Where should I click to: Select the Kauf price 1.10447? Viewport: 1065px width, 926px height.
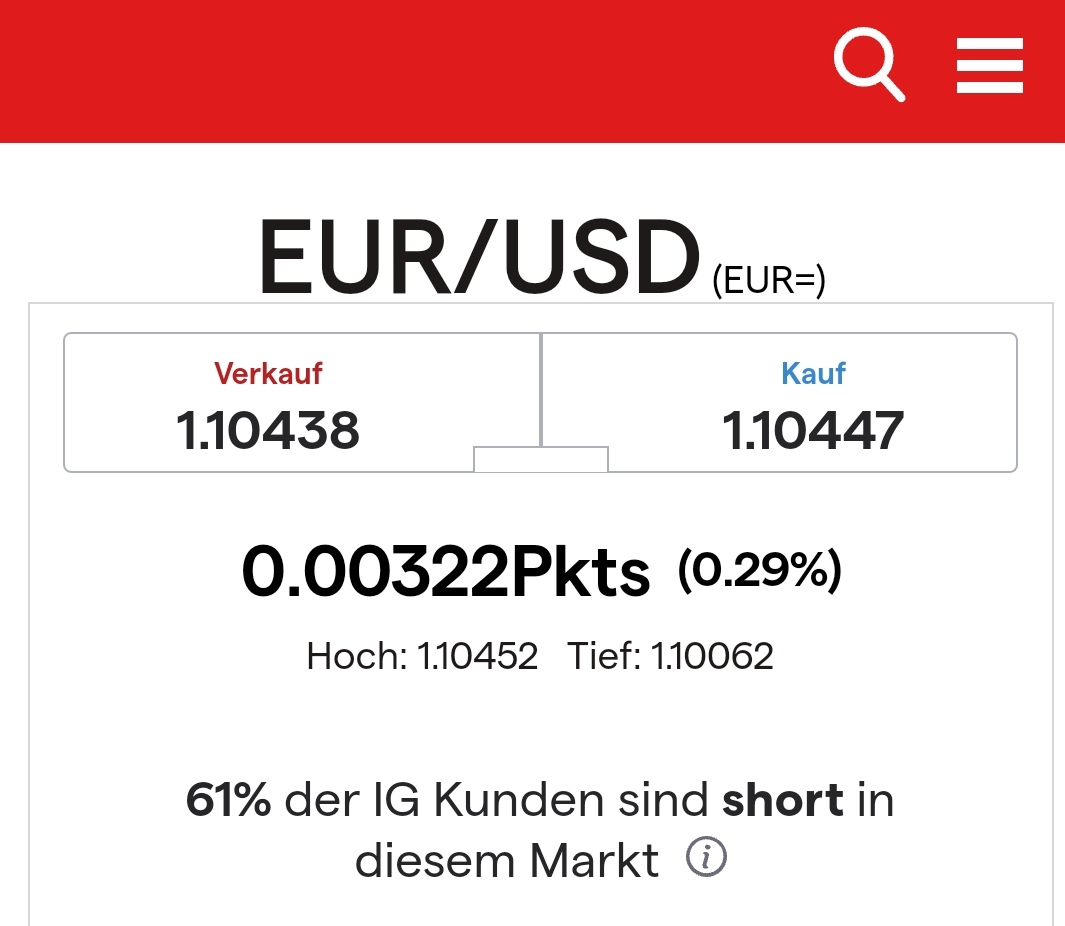813,403
